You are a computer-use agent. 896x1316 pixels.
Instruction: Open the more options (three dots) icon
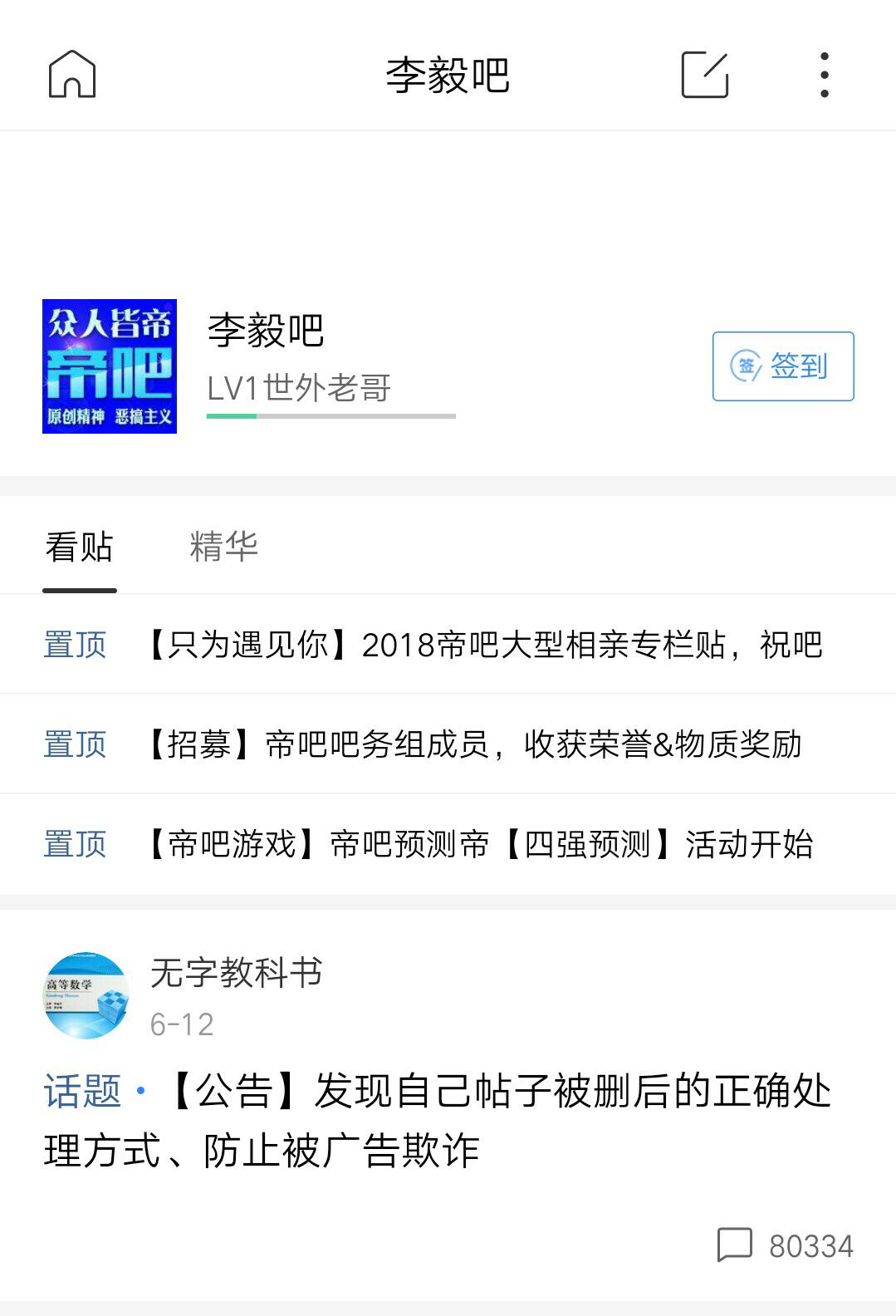(823, 74)
